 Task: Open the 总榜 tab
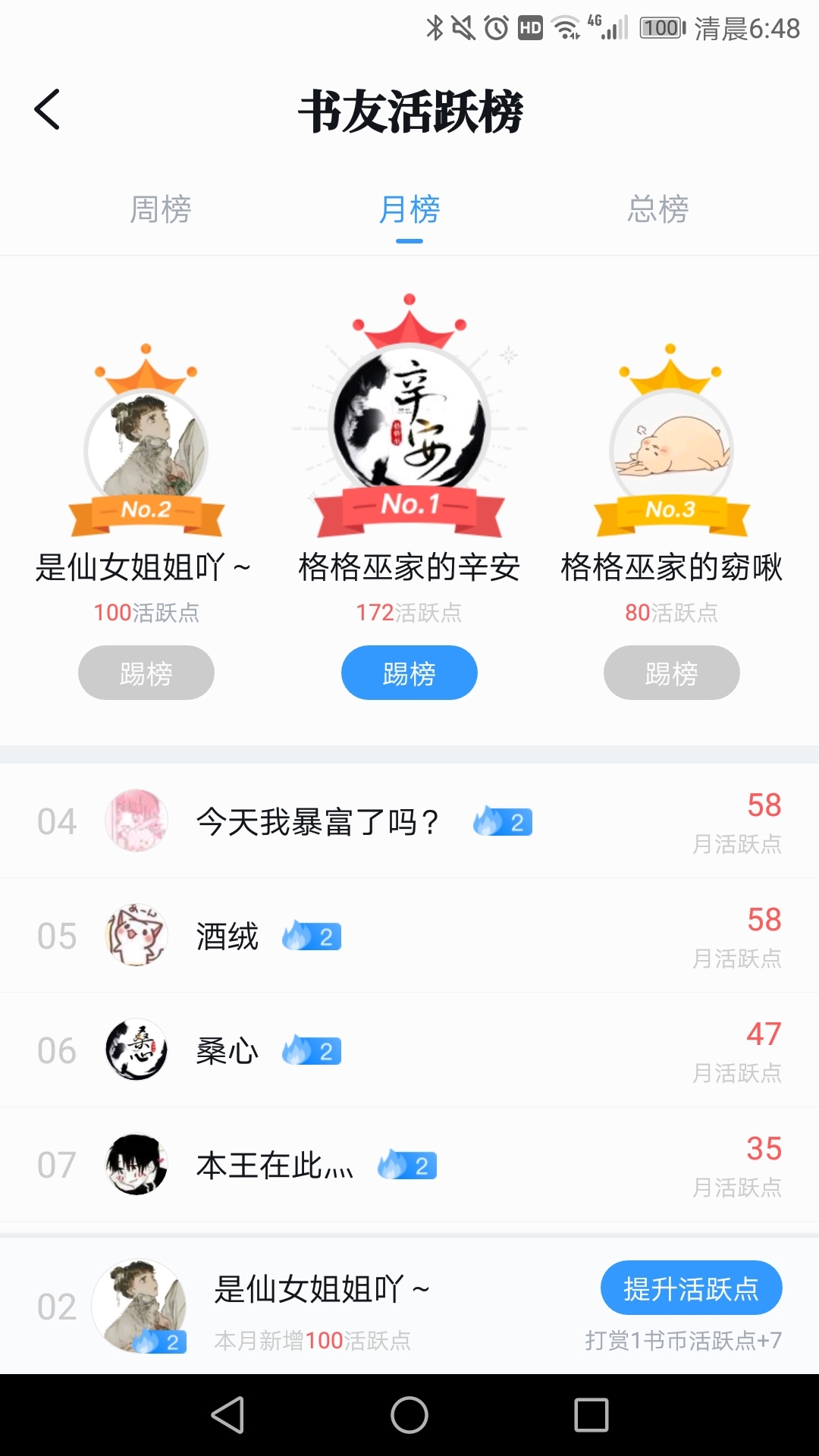(x=657, y=209)
